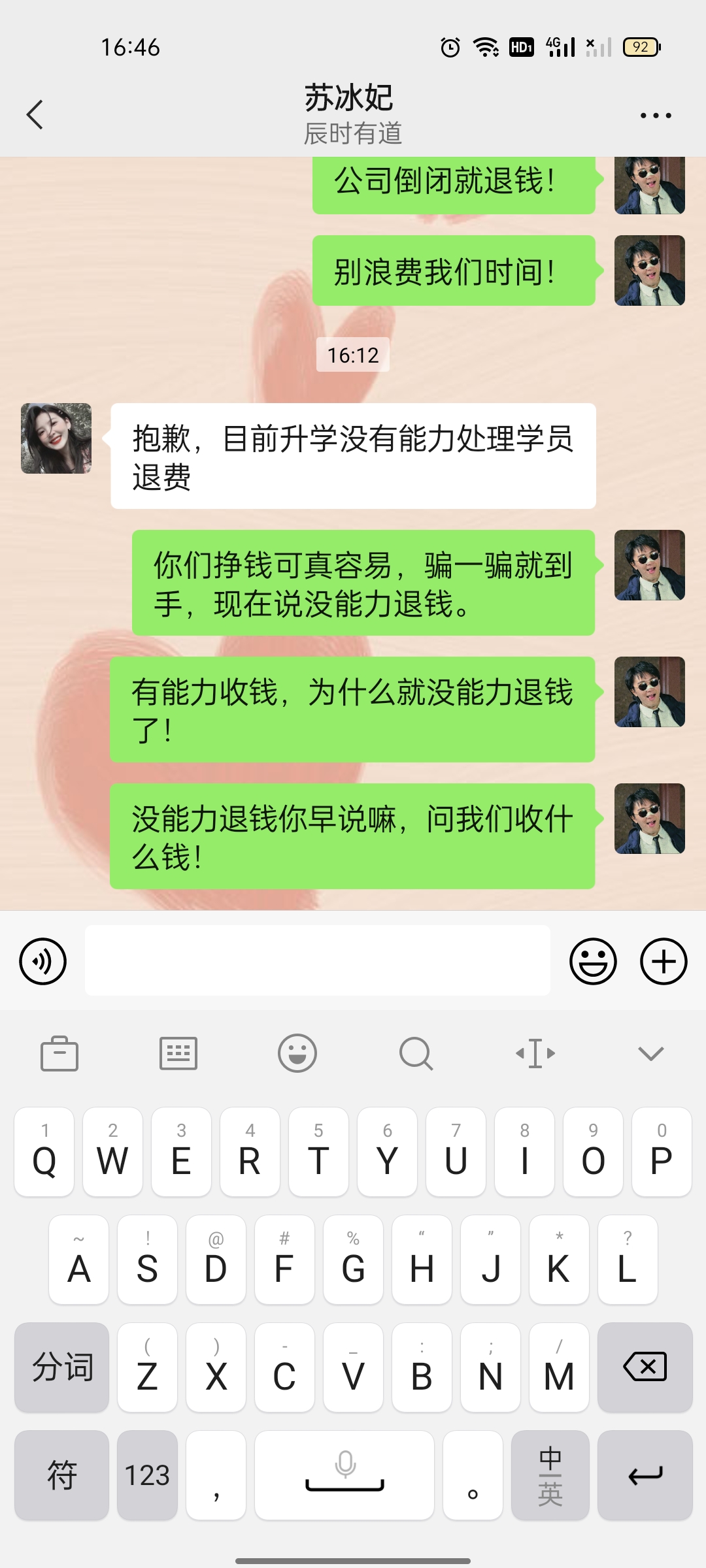Hit the backspace key
The height and width of the screenshot is (1568, 706).
[645, 1367]
